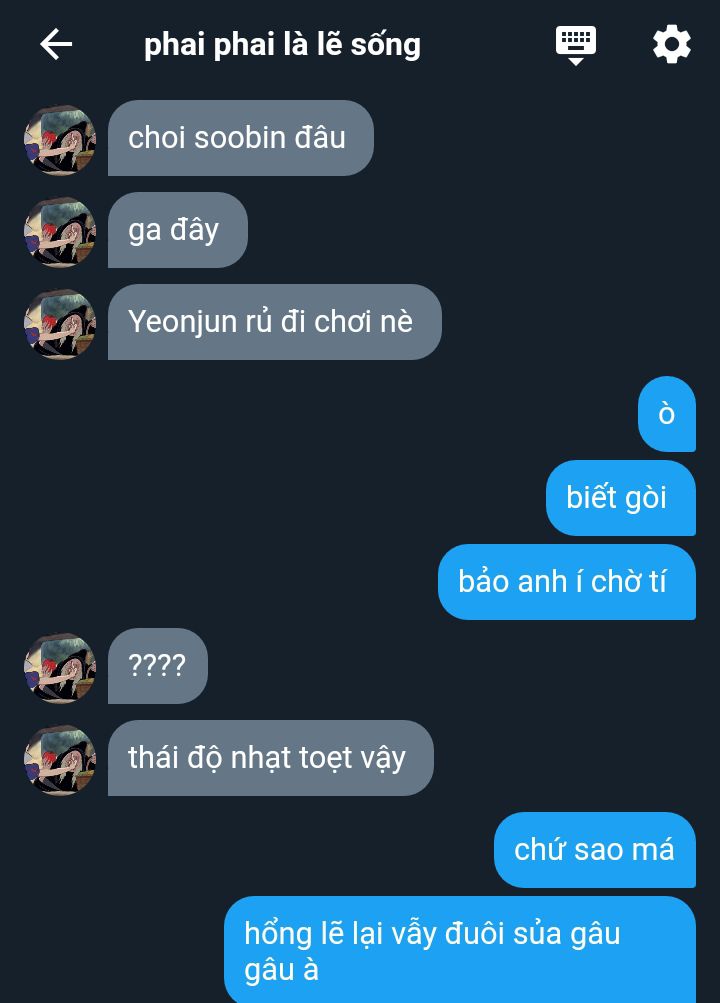Go back using the arrow icon
Viewport: 720px width, 1003px height.
tap(56, 44)
